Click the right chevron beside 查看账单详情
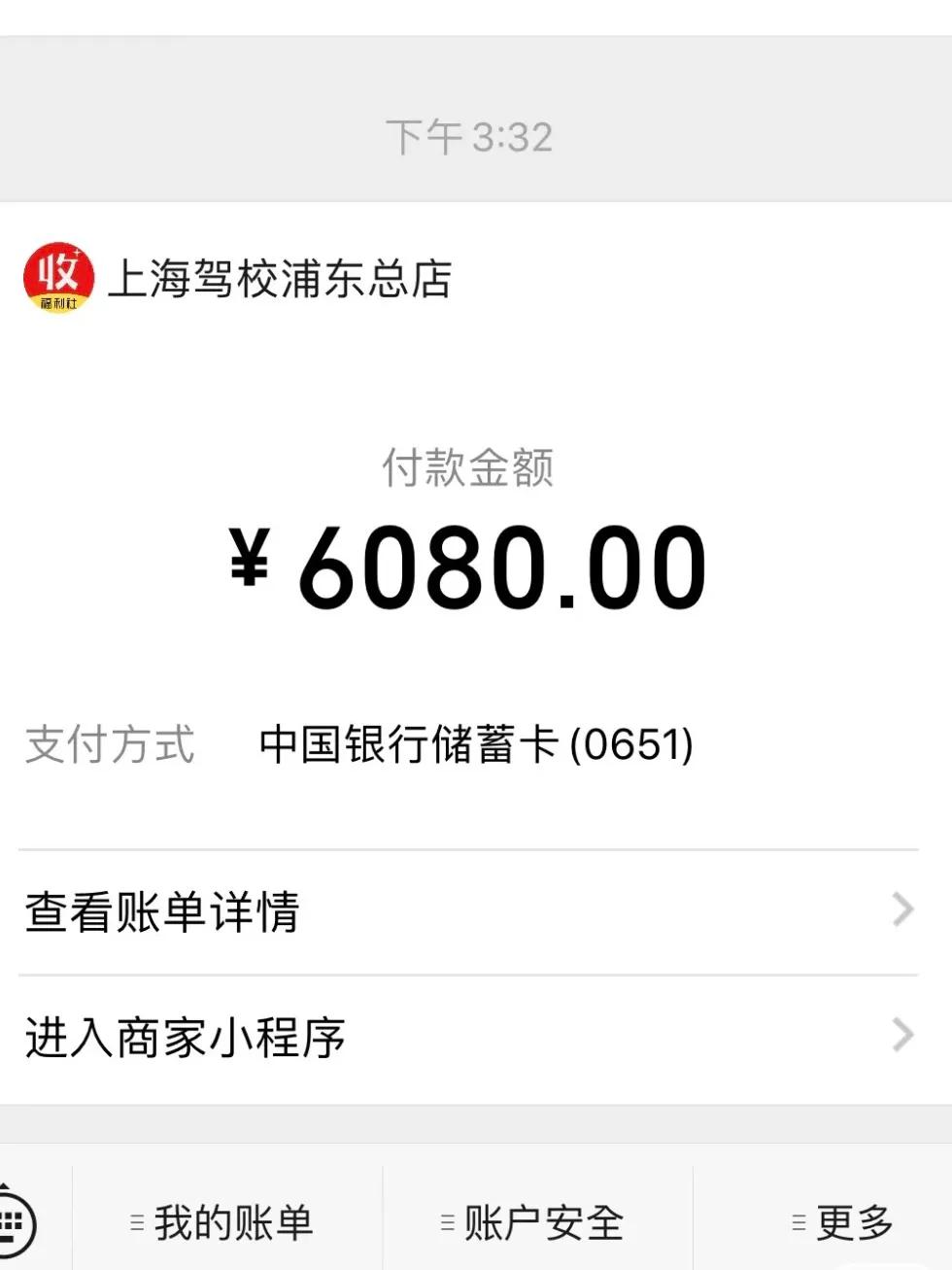The height and width of the screenshot is (1270, 952). click(x=901, y=910)
